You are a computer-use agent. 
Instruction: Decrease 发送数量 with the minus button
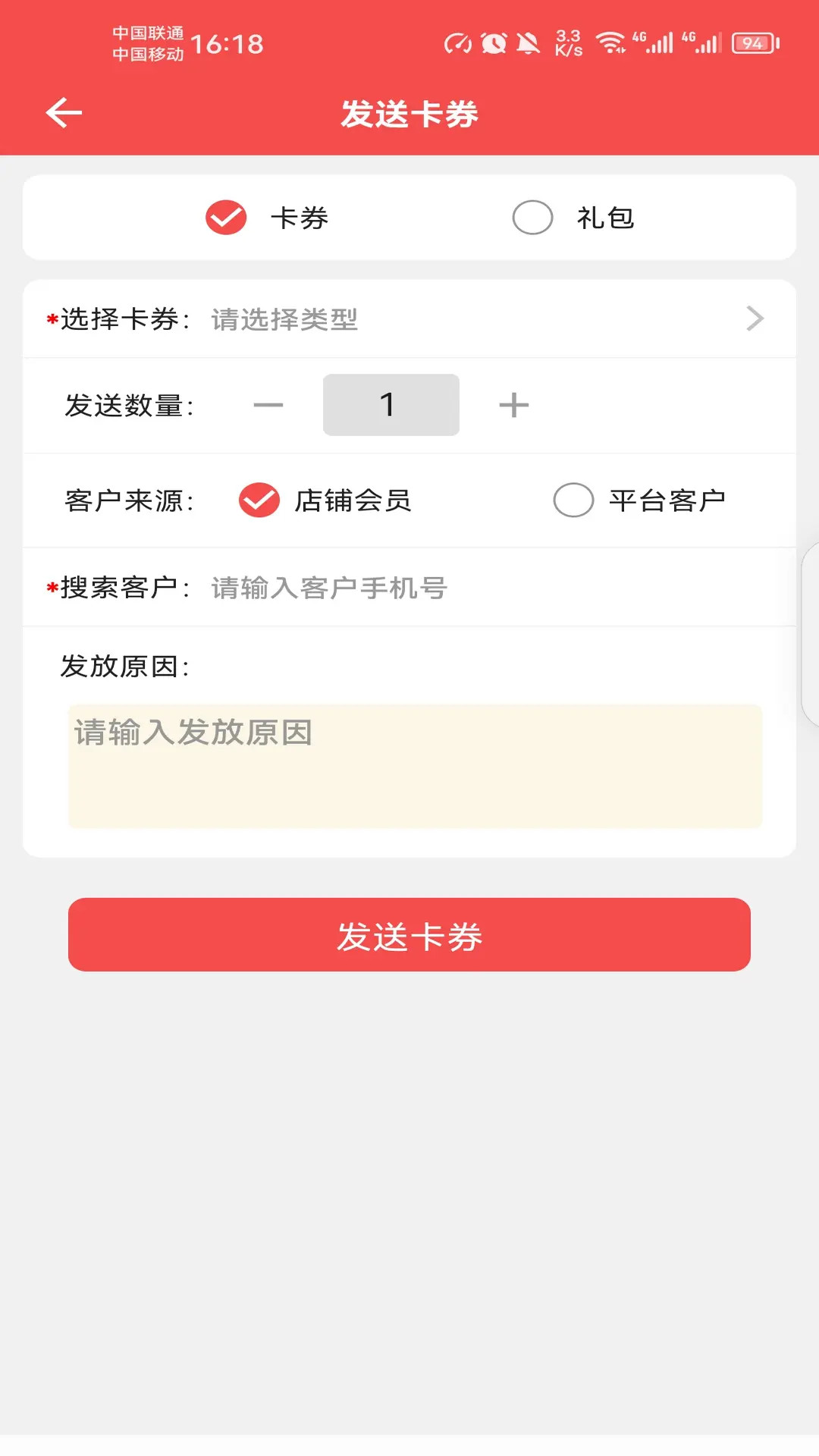tap(268, 405)
